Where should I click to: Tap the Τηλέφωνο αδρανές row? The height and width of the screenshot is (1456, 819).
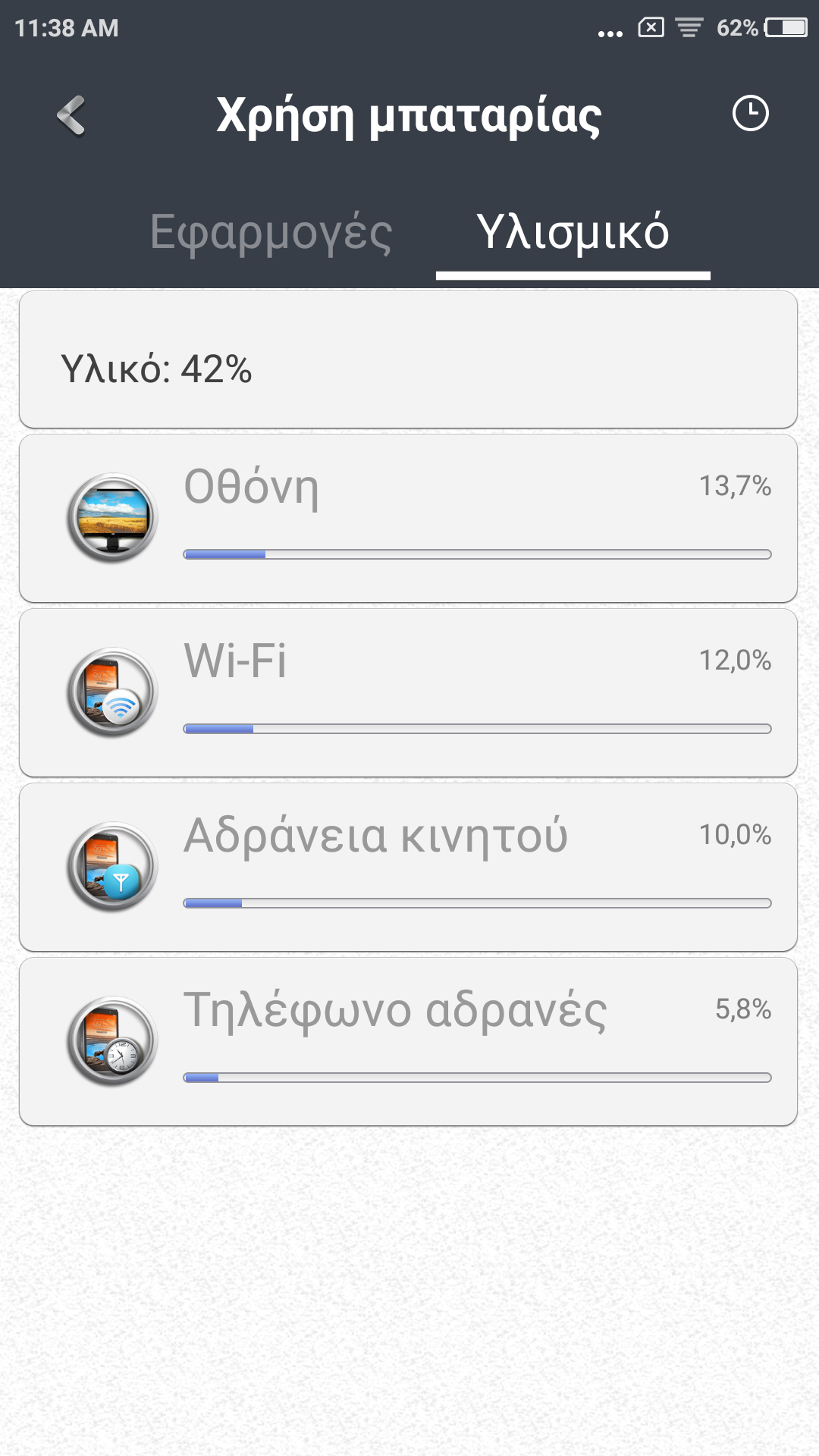[408, 1042]
